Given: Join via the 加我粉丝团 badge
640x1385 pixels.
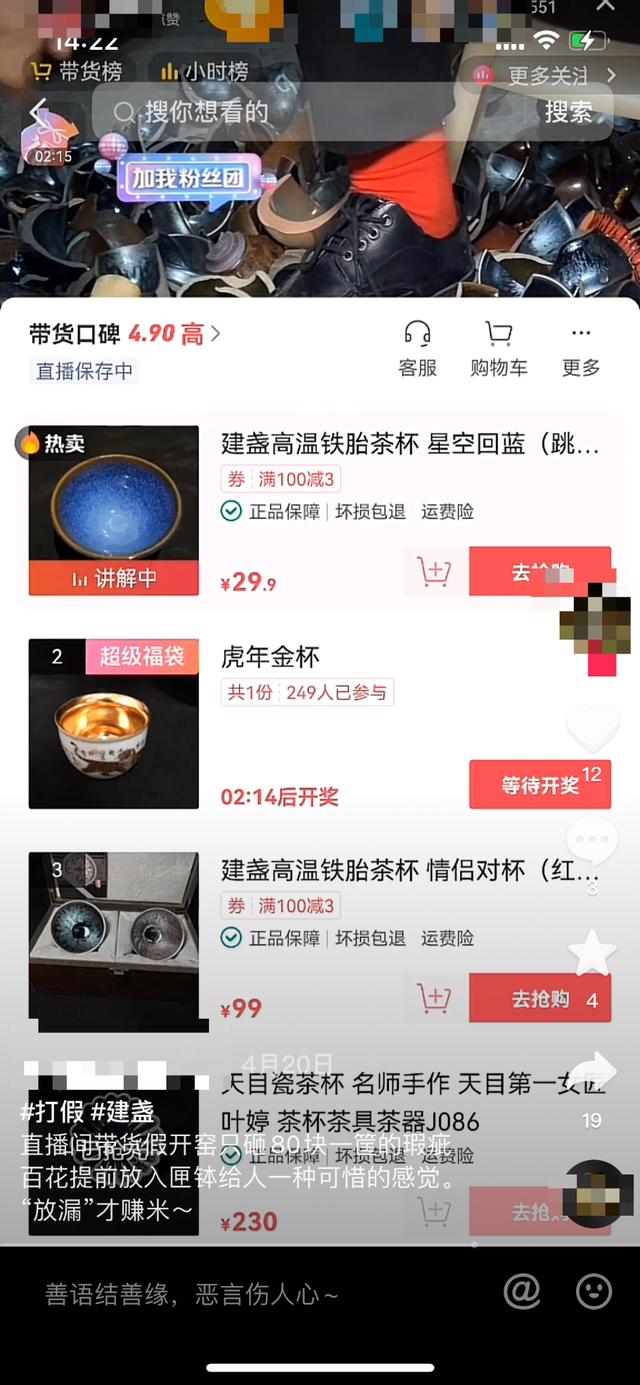Looking at the screenshot, I should [x=187, y=180].
